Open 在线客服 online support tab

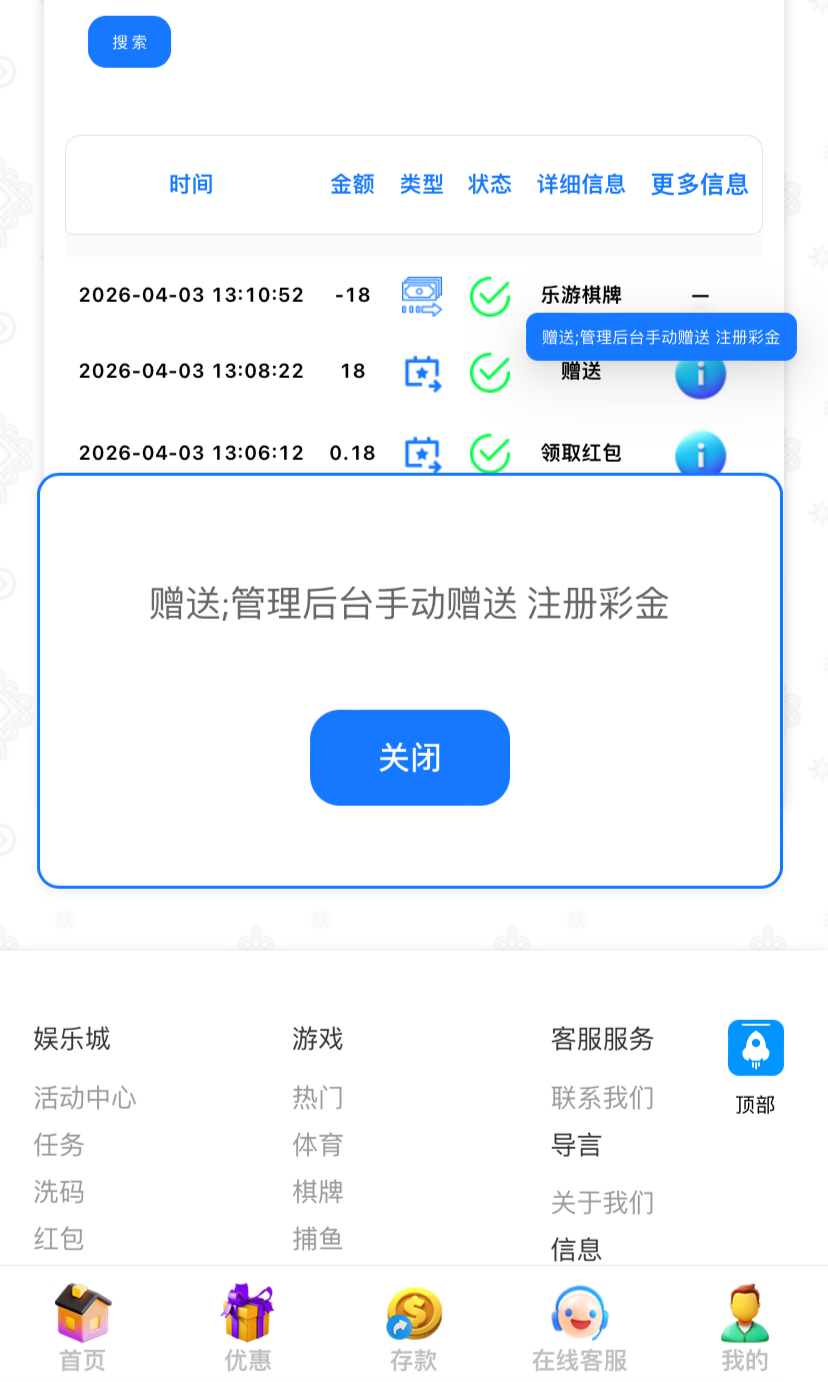pos(579,1326)
